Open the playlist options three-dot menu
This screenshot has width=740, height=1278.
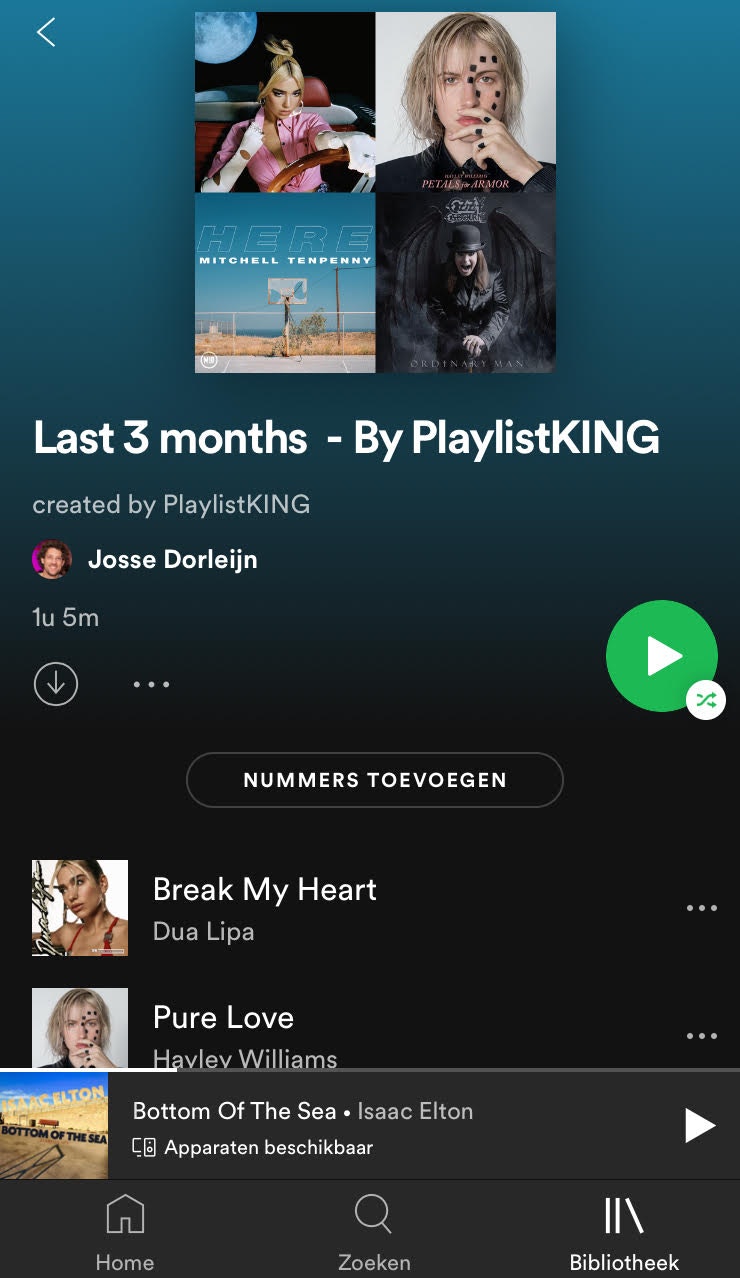point(151,684)
